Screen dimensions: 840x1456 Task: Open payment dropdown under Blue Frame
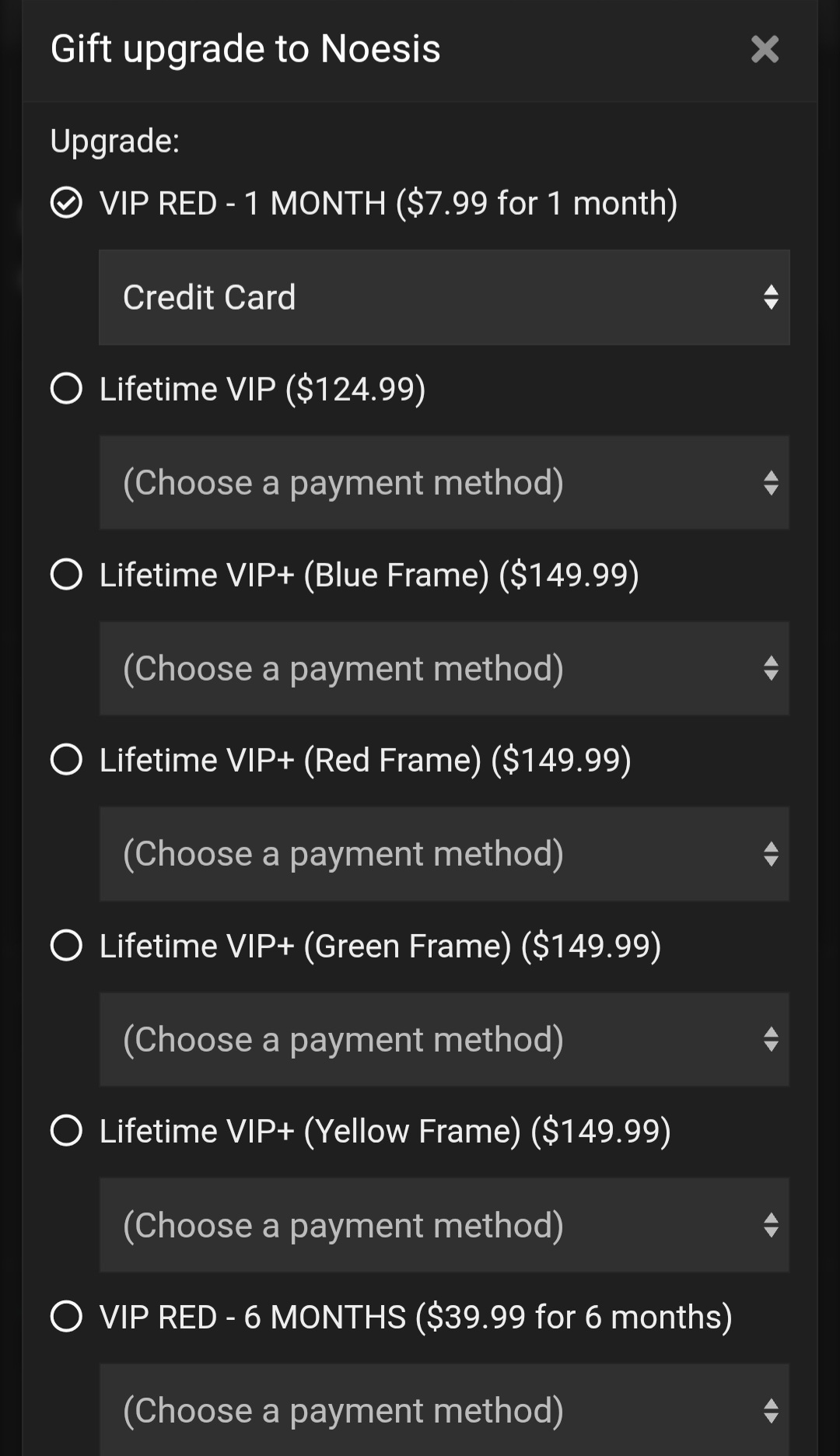tap(444, 668)
